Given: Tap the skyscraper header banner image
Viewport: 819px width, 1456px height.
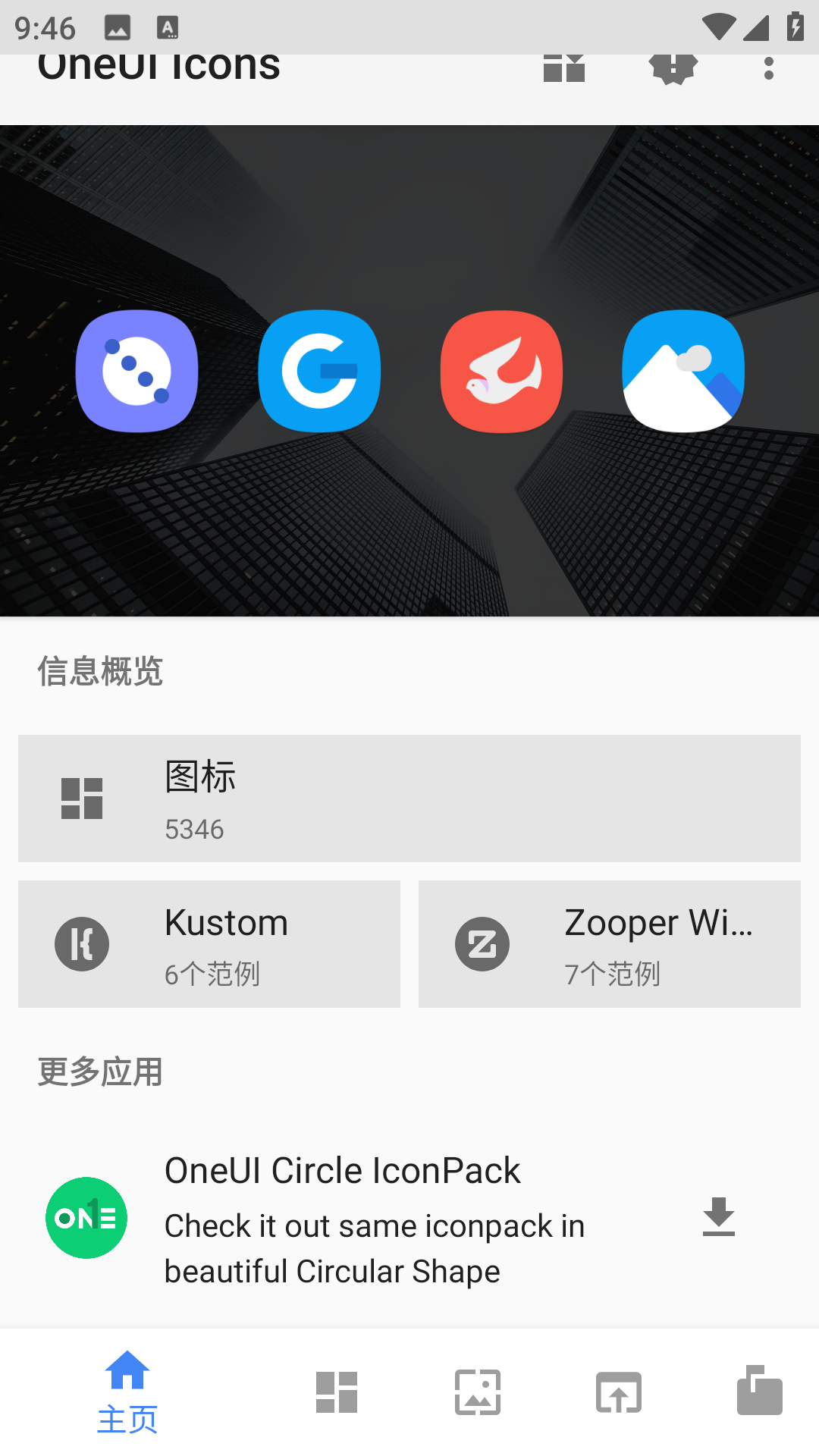Looking at the screenshot, I should click(x=409, y=364).
